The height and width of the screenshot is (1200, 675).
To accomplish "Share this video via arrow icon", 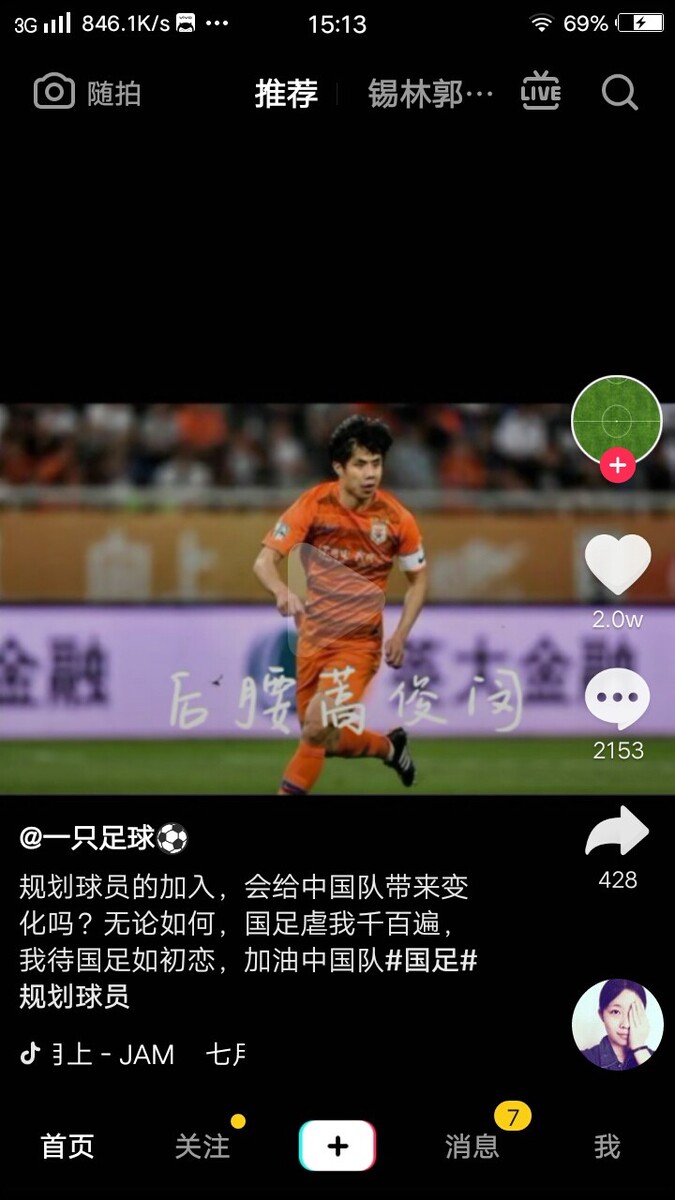I will (x=618, y=832).
